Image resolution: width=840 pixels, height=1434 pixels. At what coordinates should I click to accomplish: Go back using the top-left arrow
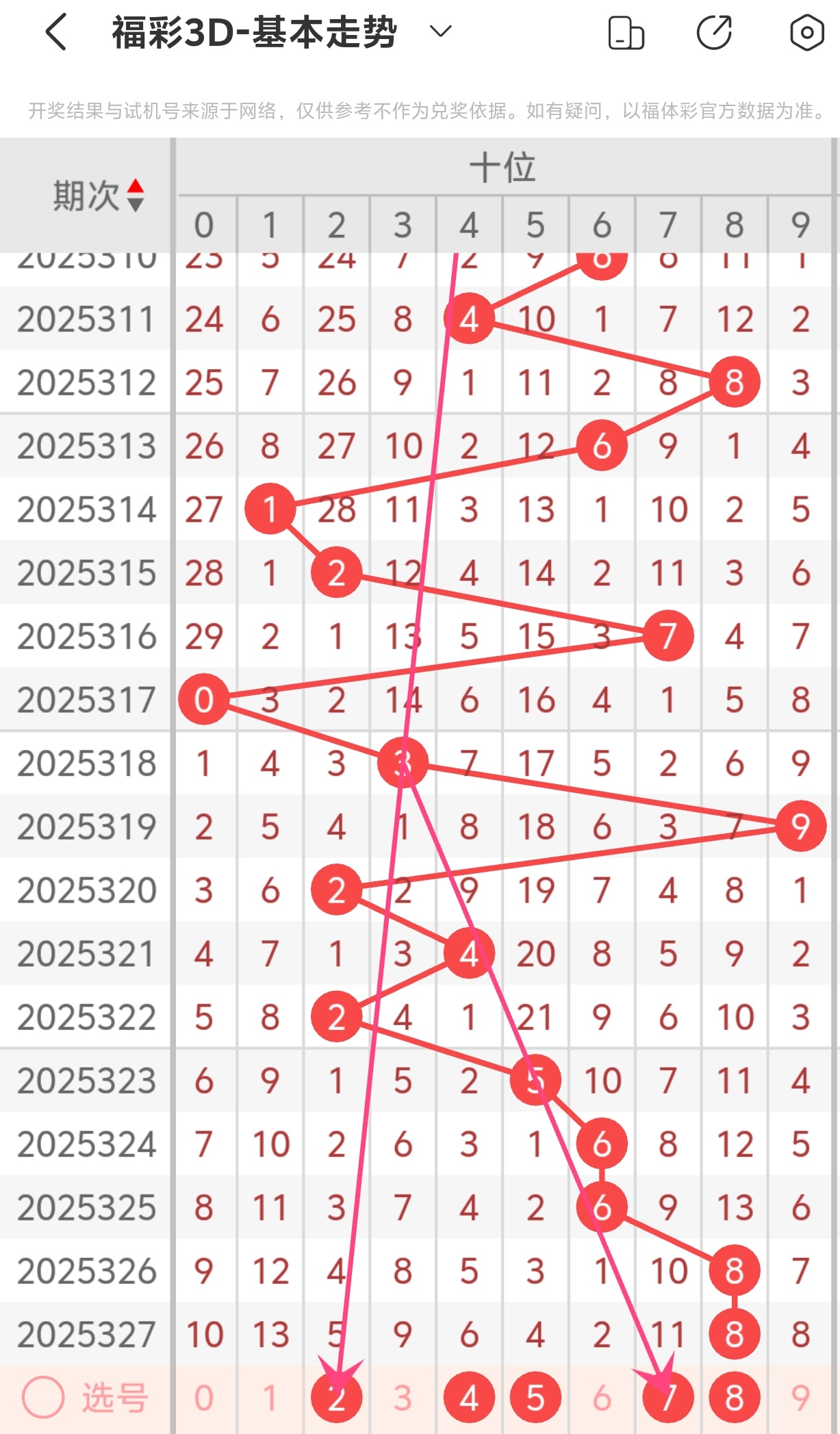click(x=57, y=32)
